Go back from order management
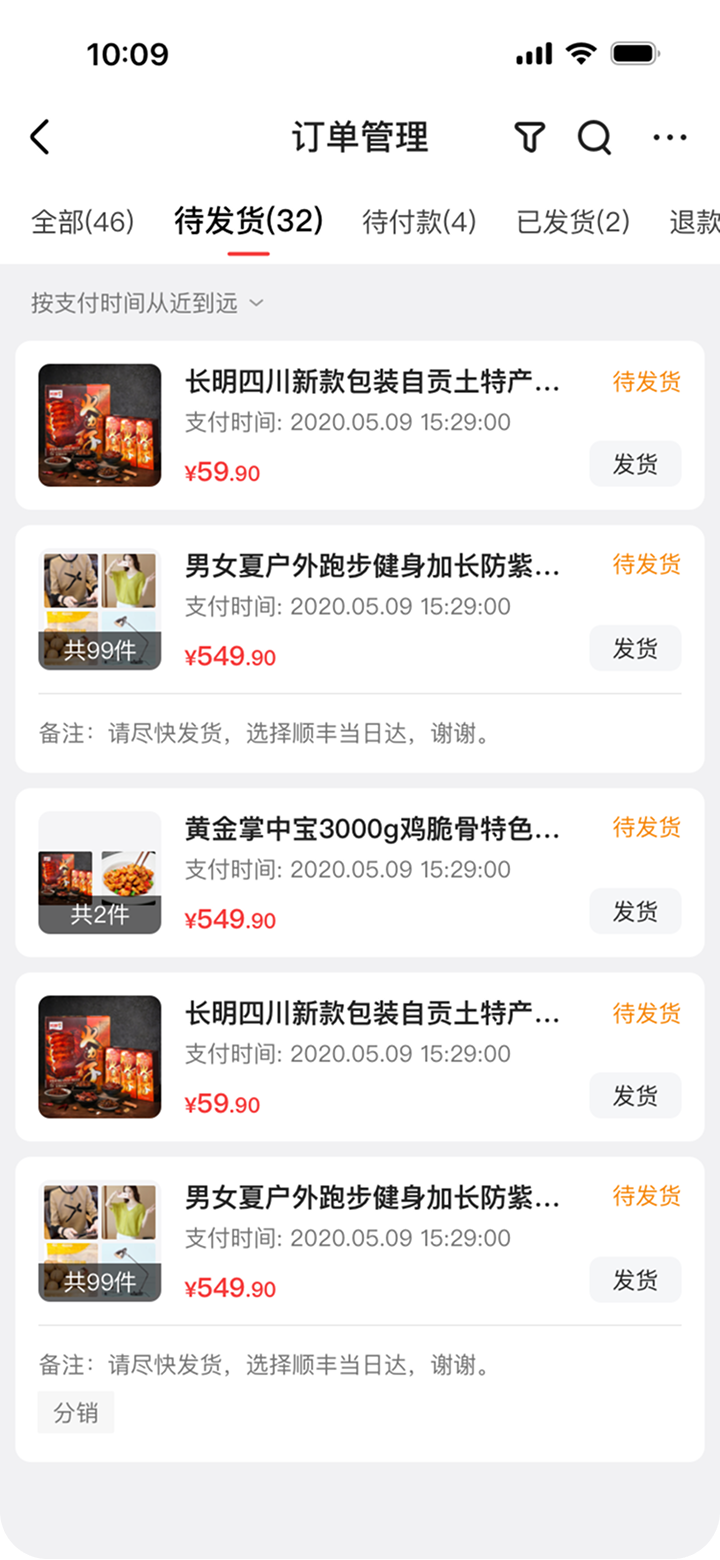The image size is (720, 1560). click(40, 137)
